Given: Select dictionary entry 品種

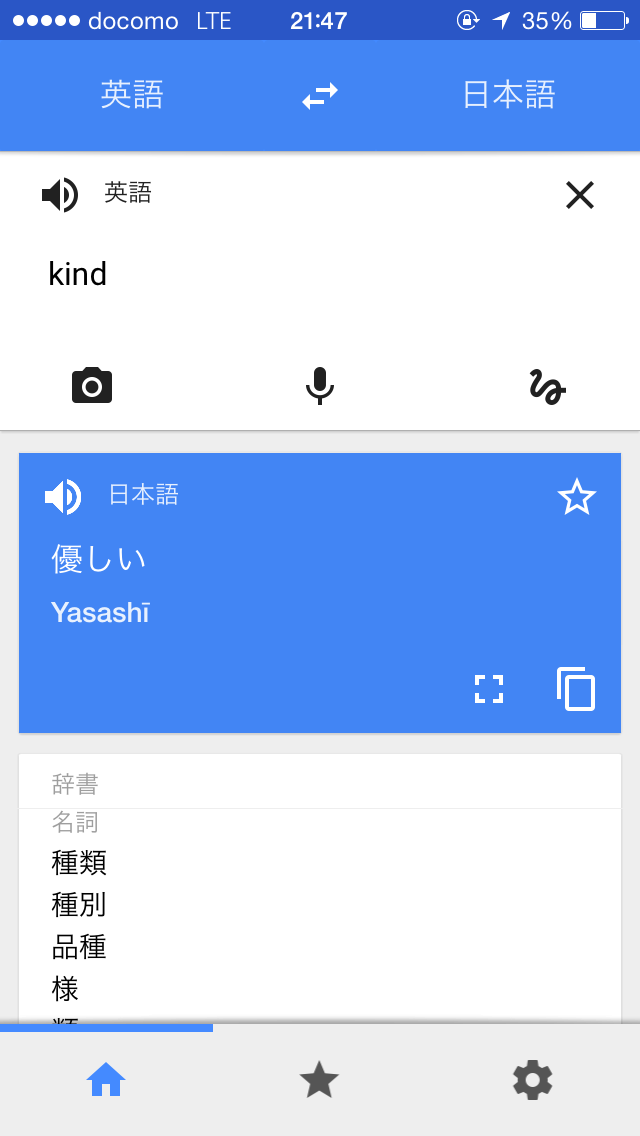Looking at the screenshot, I should [x=79, y=947].
